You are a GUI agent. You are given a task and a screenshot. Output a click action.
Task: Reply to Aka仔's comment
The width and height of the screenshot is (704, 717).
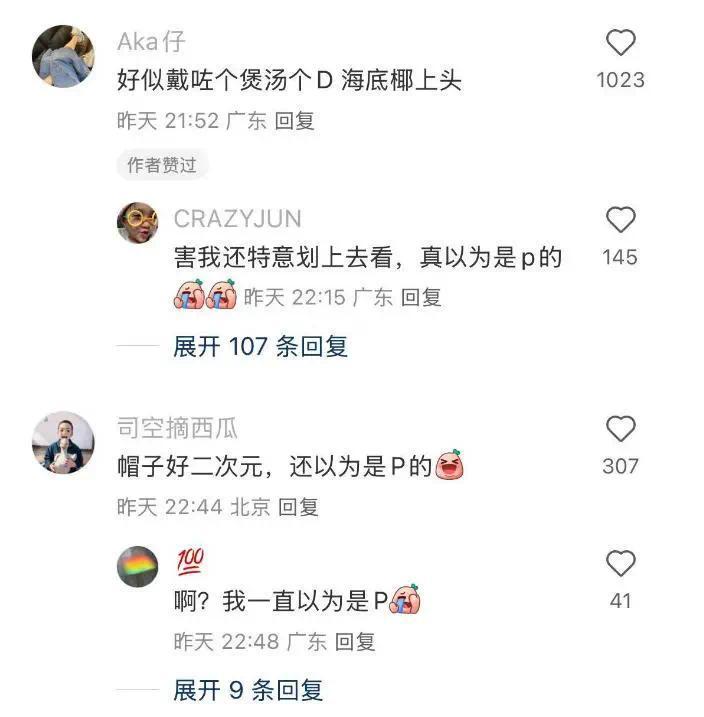[x=295, y=121]
